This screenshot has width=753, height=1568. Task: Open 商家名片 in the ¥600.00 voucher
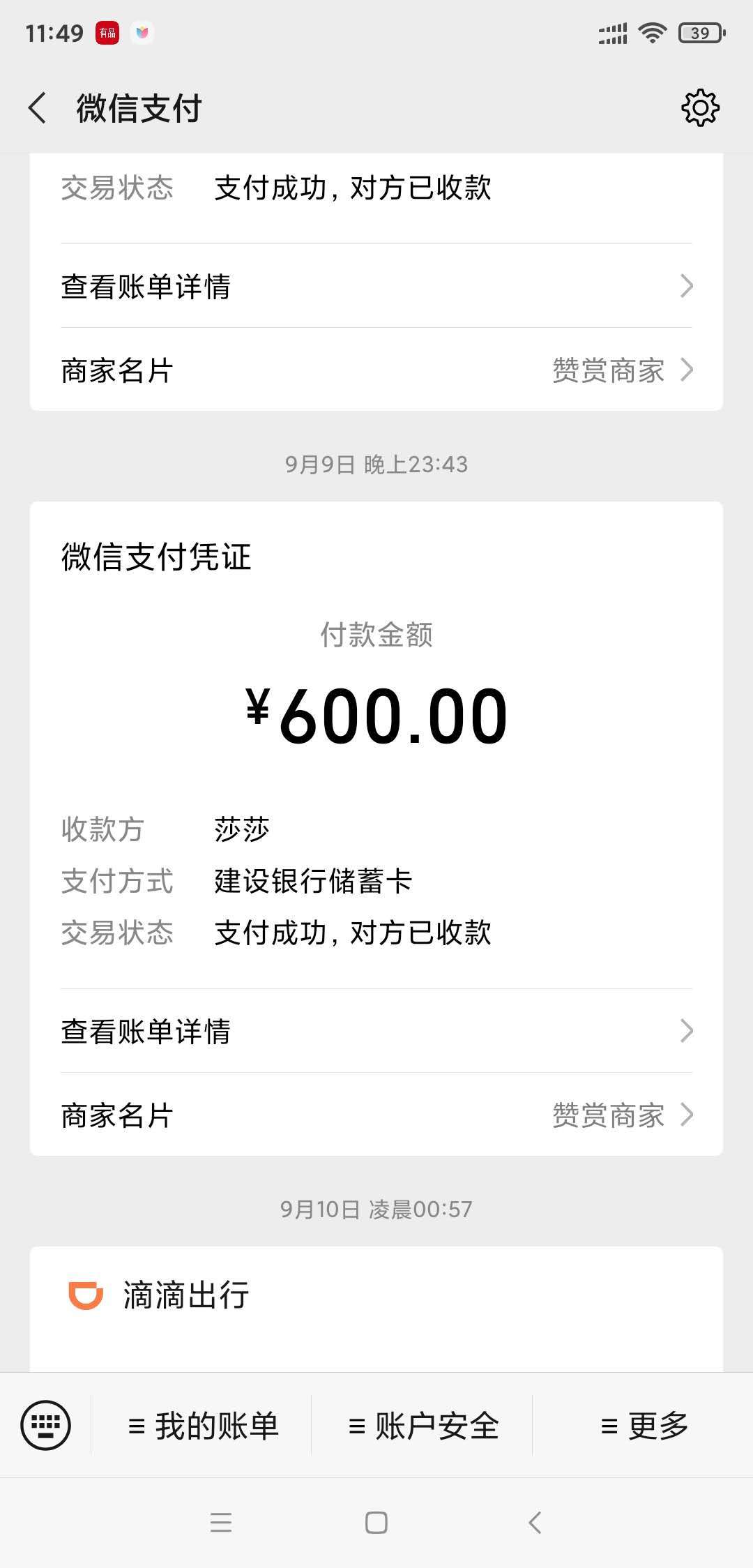[x=376, y=1115]
